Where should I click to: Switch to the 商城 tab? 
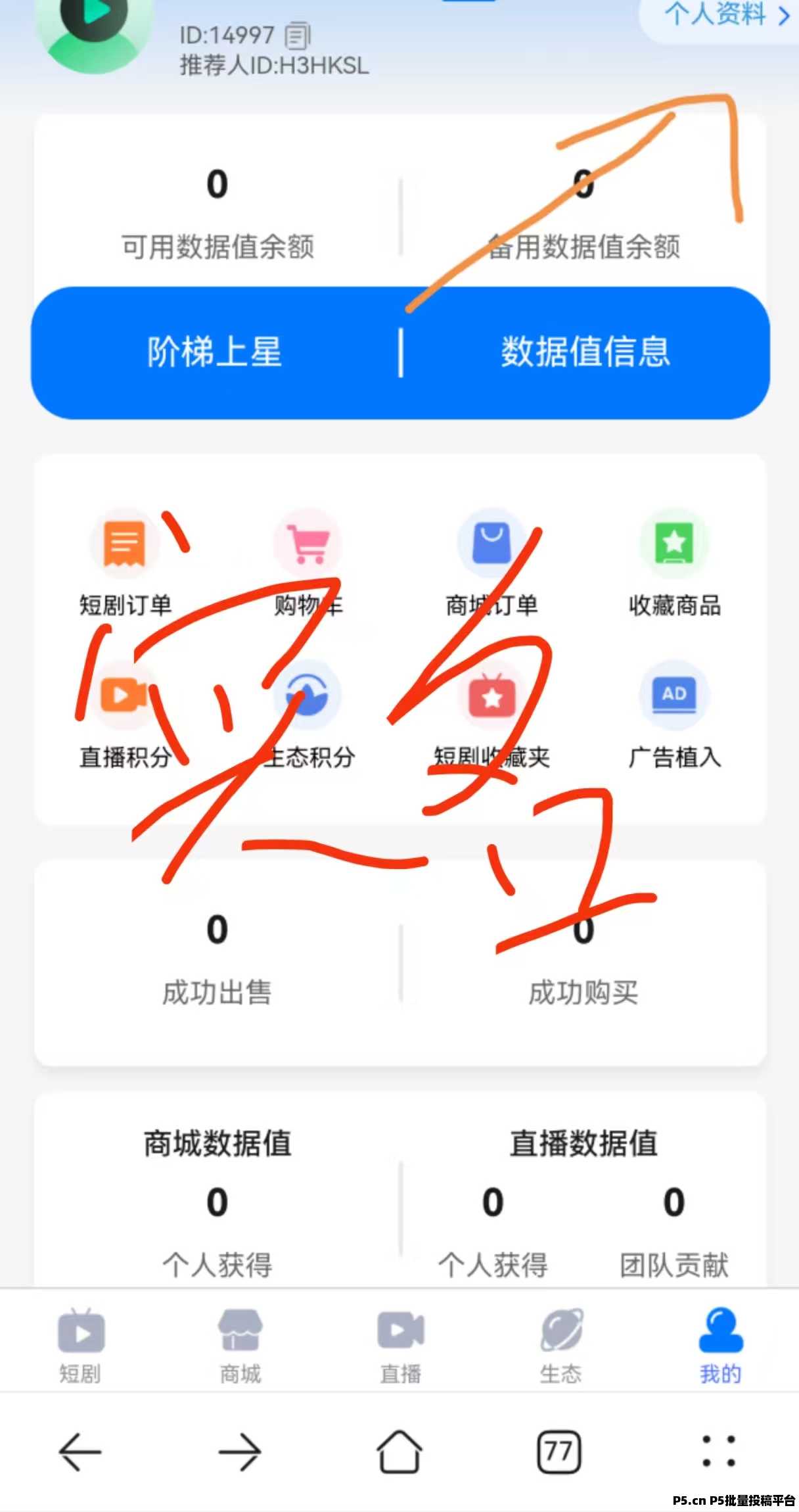tap(240, 1346)
